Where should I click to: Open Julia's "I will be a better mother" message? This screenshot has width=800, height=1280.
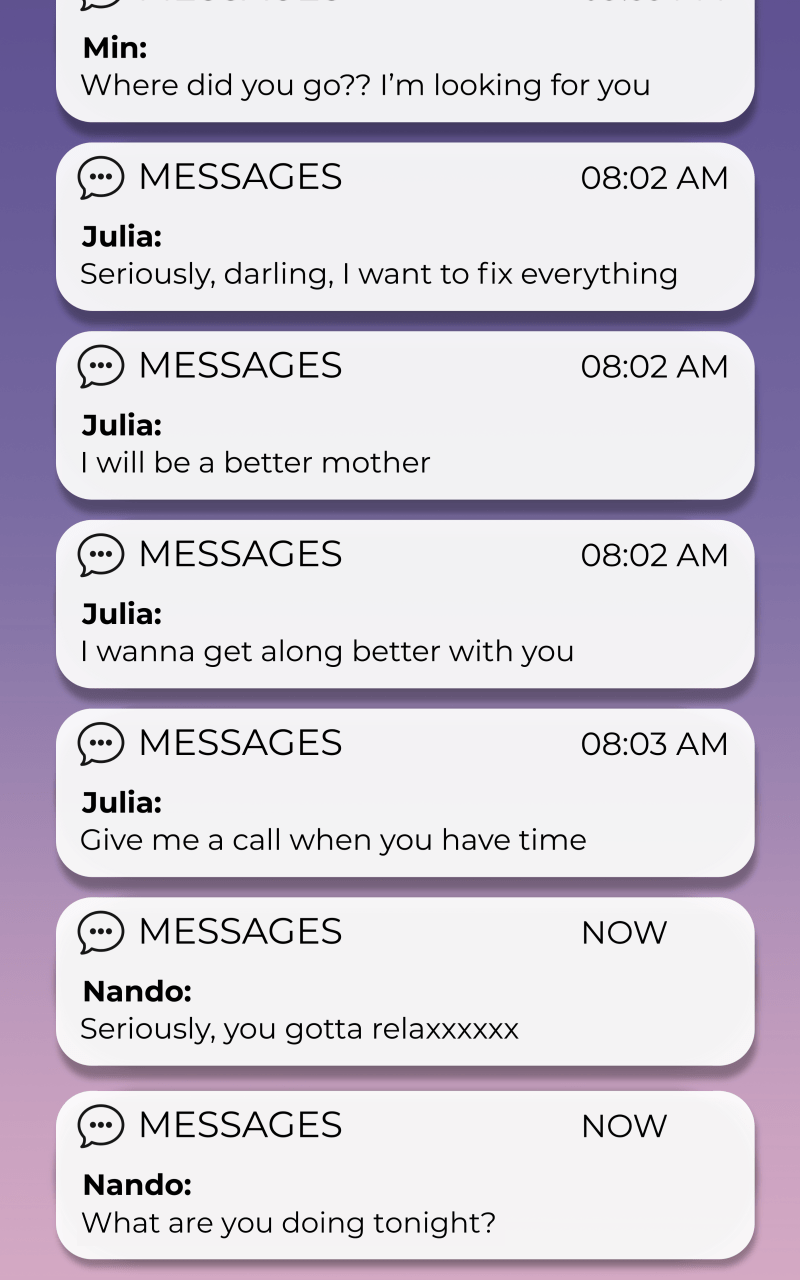coord(405,416)
